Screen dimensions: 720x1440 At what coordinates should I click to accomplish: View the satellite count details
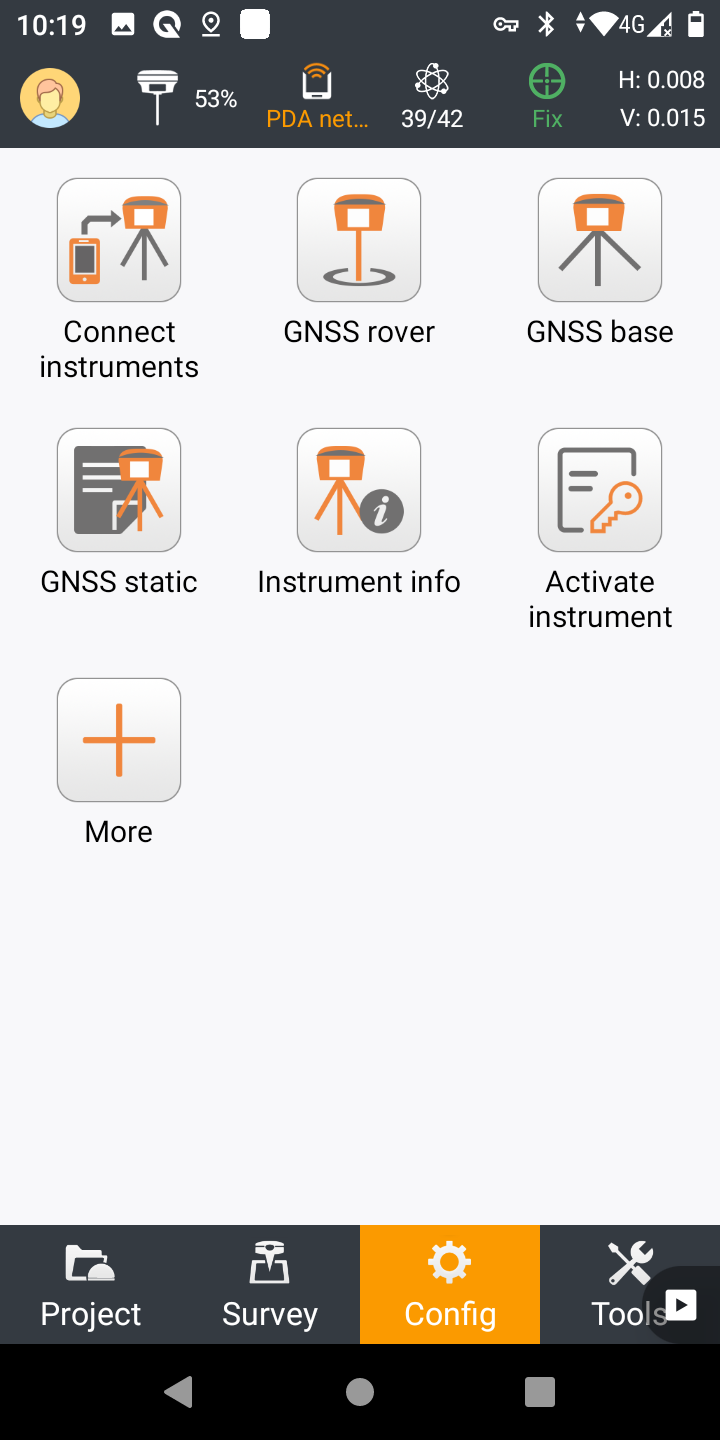coord(432,98)
